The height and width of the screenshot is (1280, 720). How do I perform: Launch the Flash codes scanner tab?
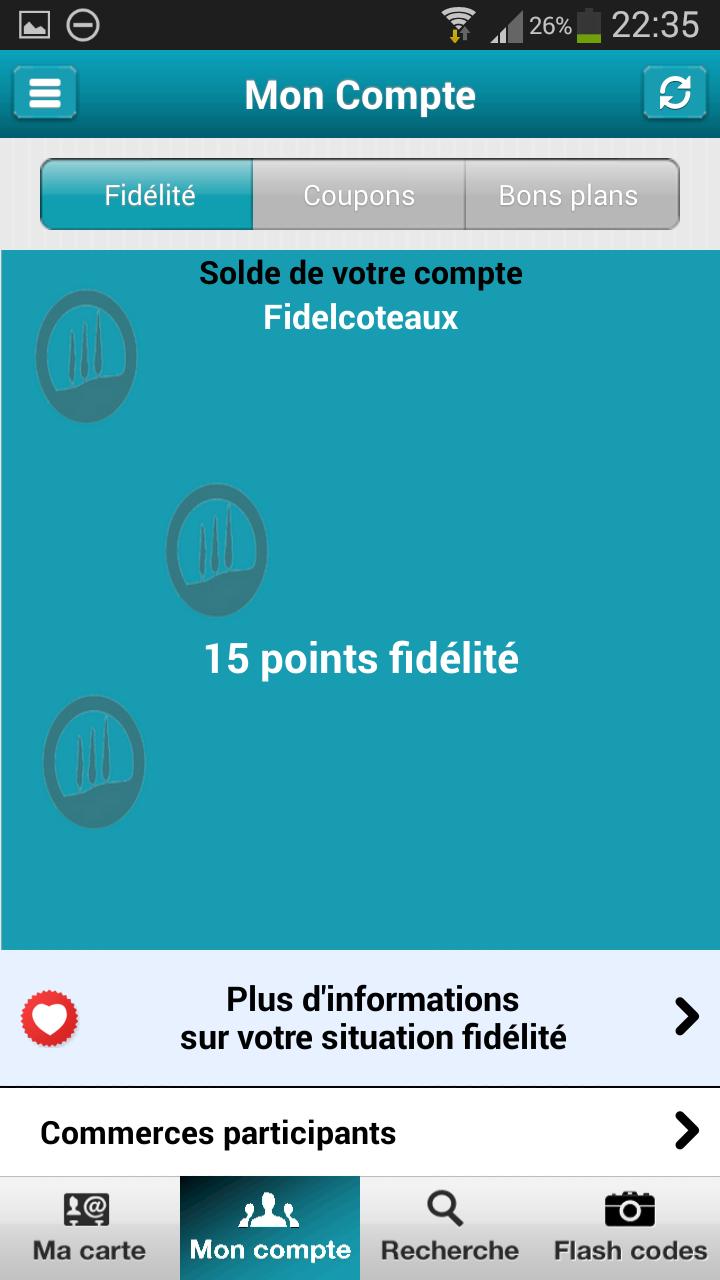[630, 1228]
